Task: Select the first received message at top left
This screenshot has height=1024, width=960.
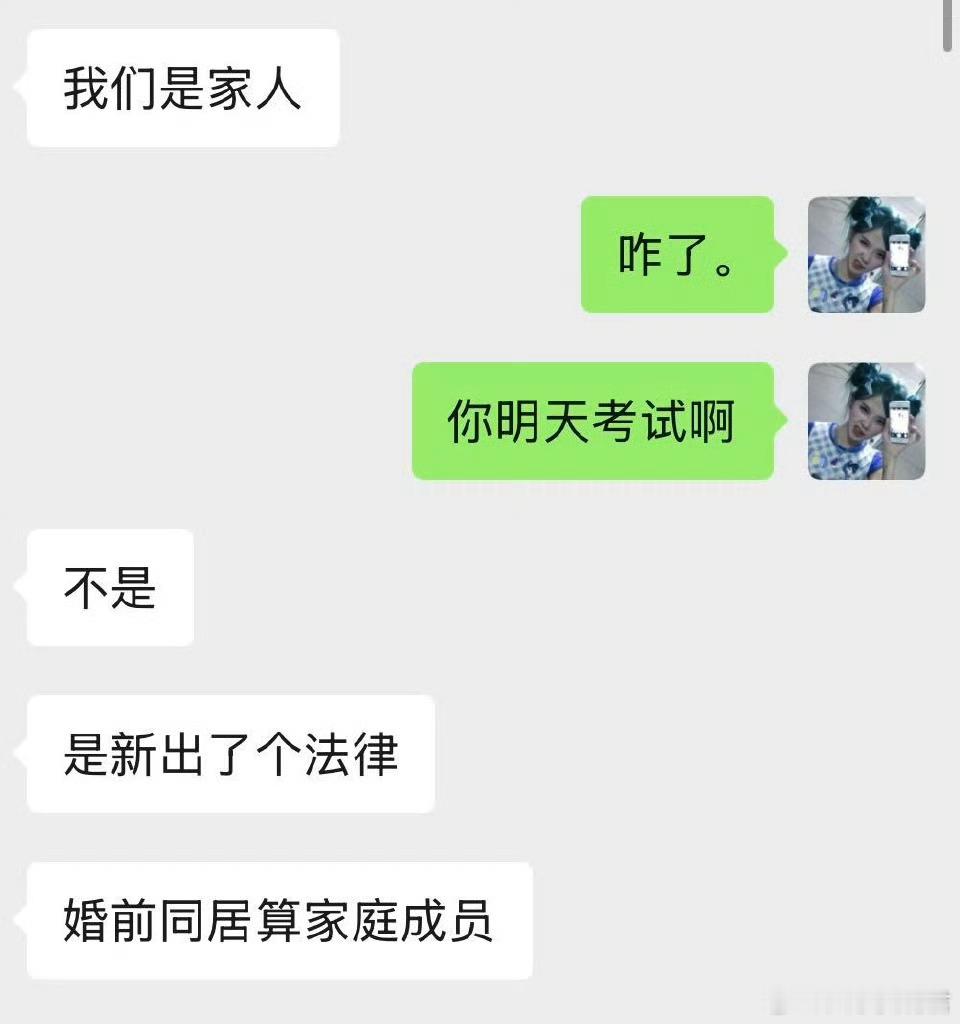Action: tap(183, 88)
